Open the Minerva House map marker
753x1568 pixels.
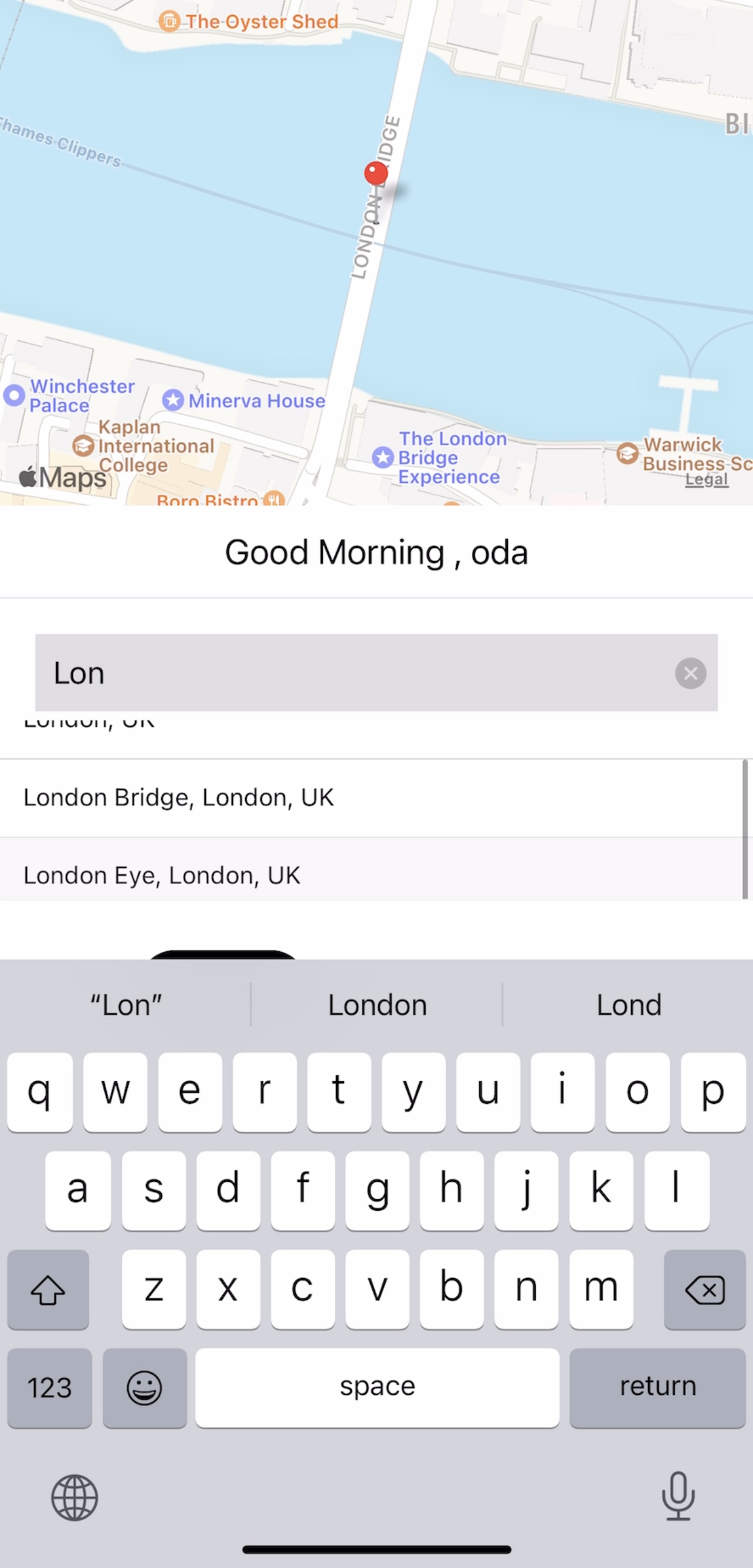(174, 400)
